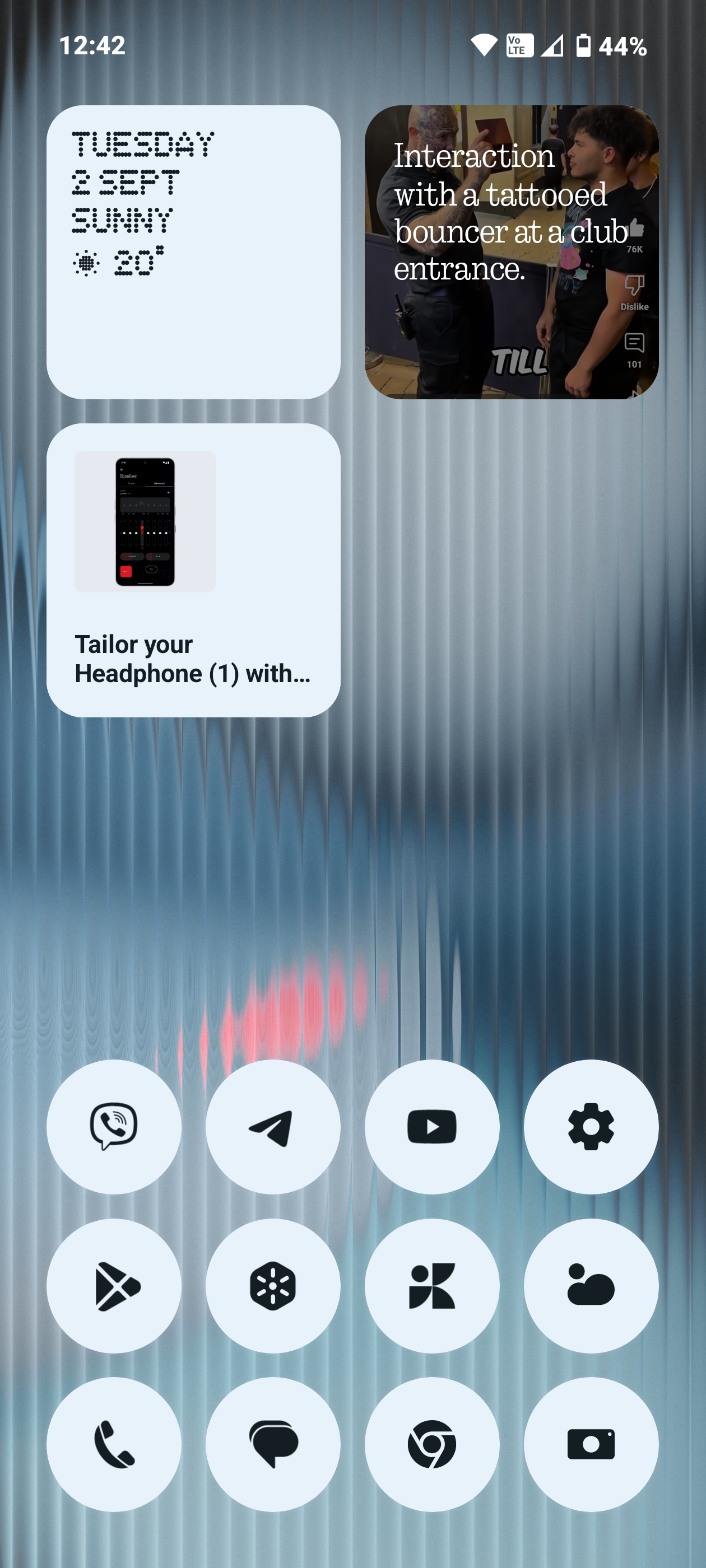Image resolution: width=706 pixels, height=1568 pixels.
Task: Open the tattooed bouncer video widget
Action: point(511,252)
